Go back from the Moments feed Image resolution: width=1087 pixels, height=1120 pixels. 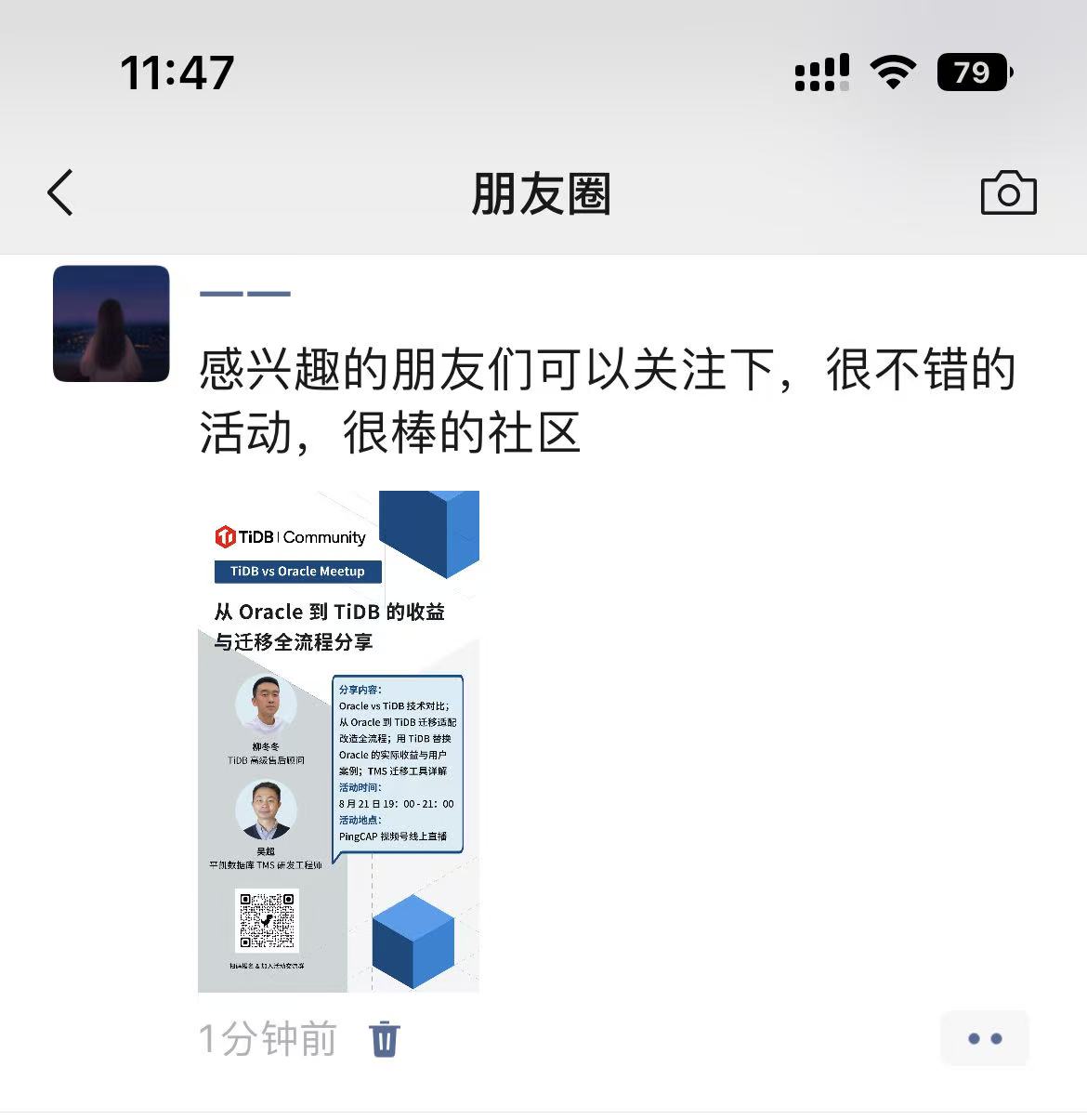[61, 193]
